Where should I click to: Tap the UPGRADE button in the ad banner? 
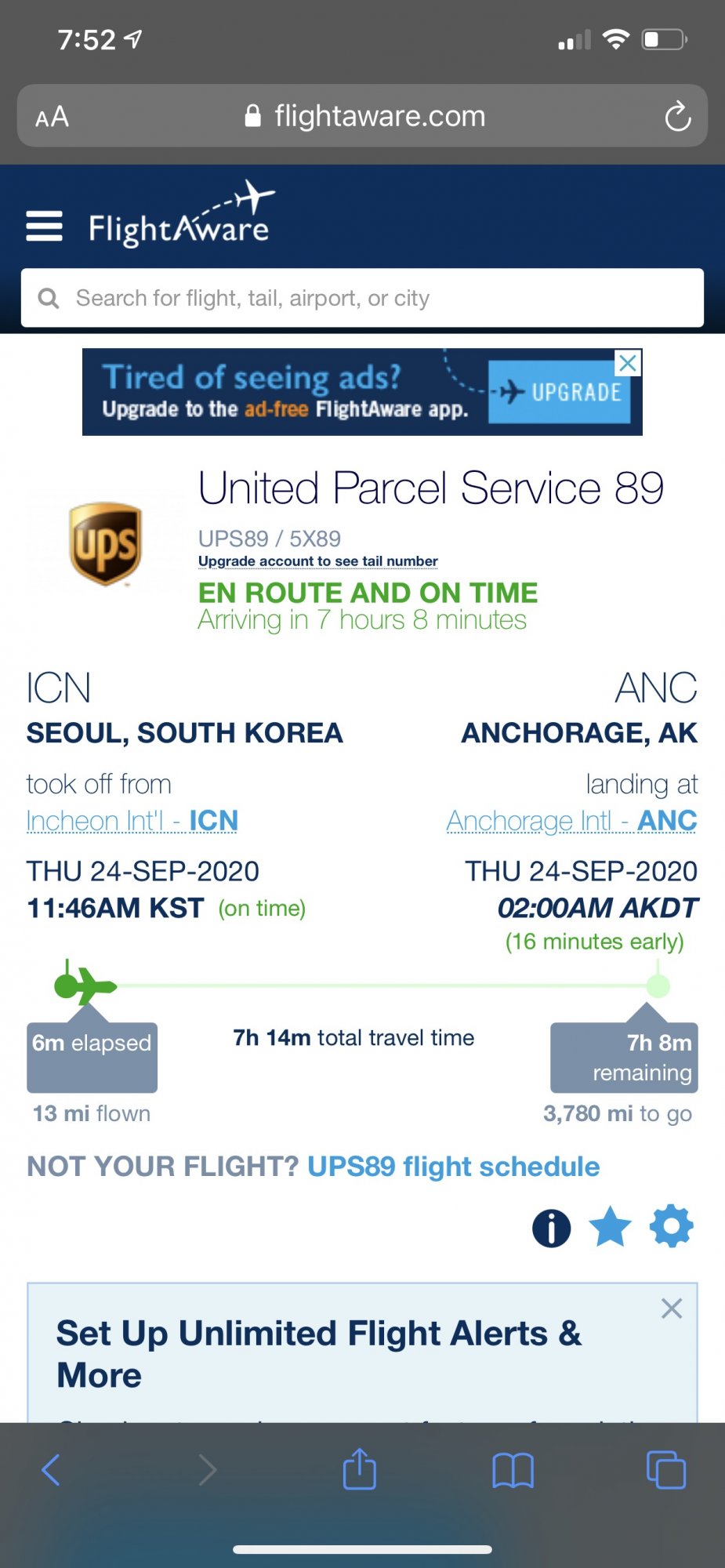click(x=560, y=392)
